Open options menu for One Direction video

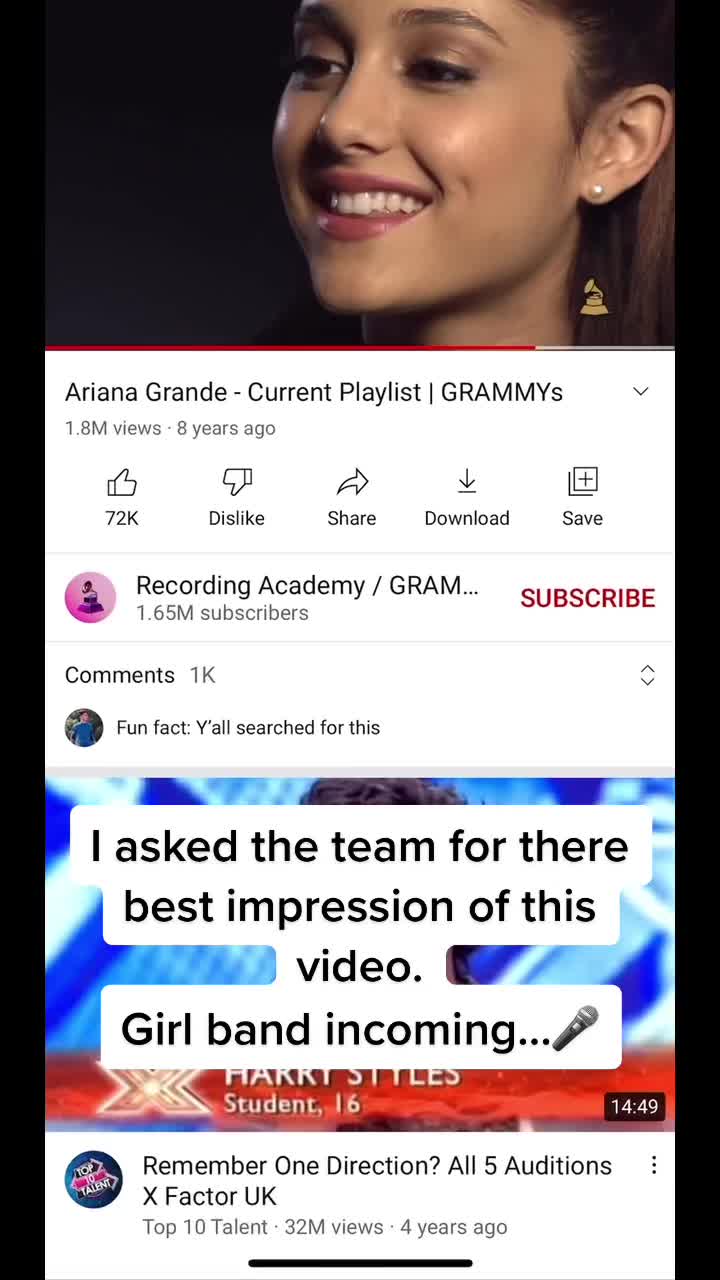click(654, 1165)
